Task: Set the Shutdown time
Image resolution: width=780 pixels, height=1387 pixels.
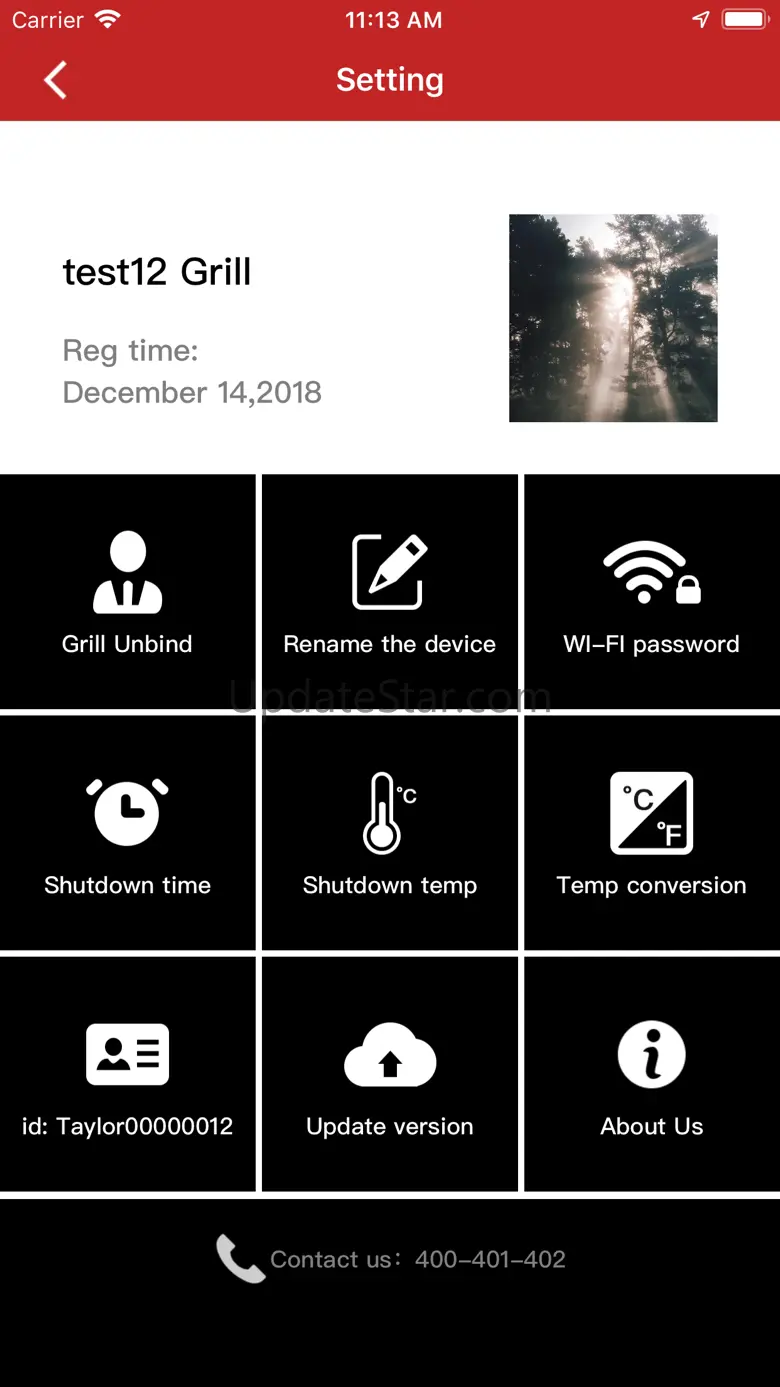Action: click(x=127, y=833)
